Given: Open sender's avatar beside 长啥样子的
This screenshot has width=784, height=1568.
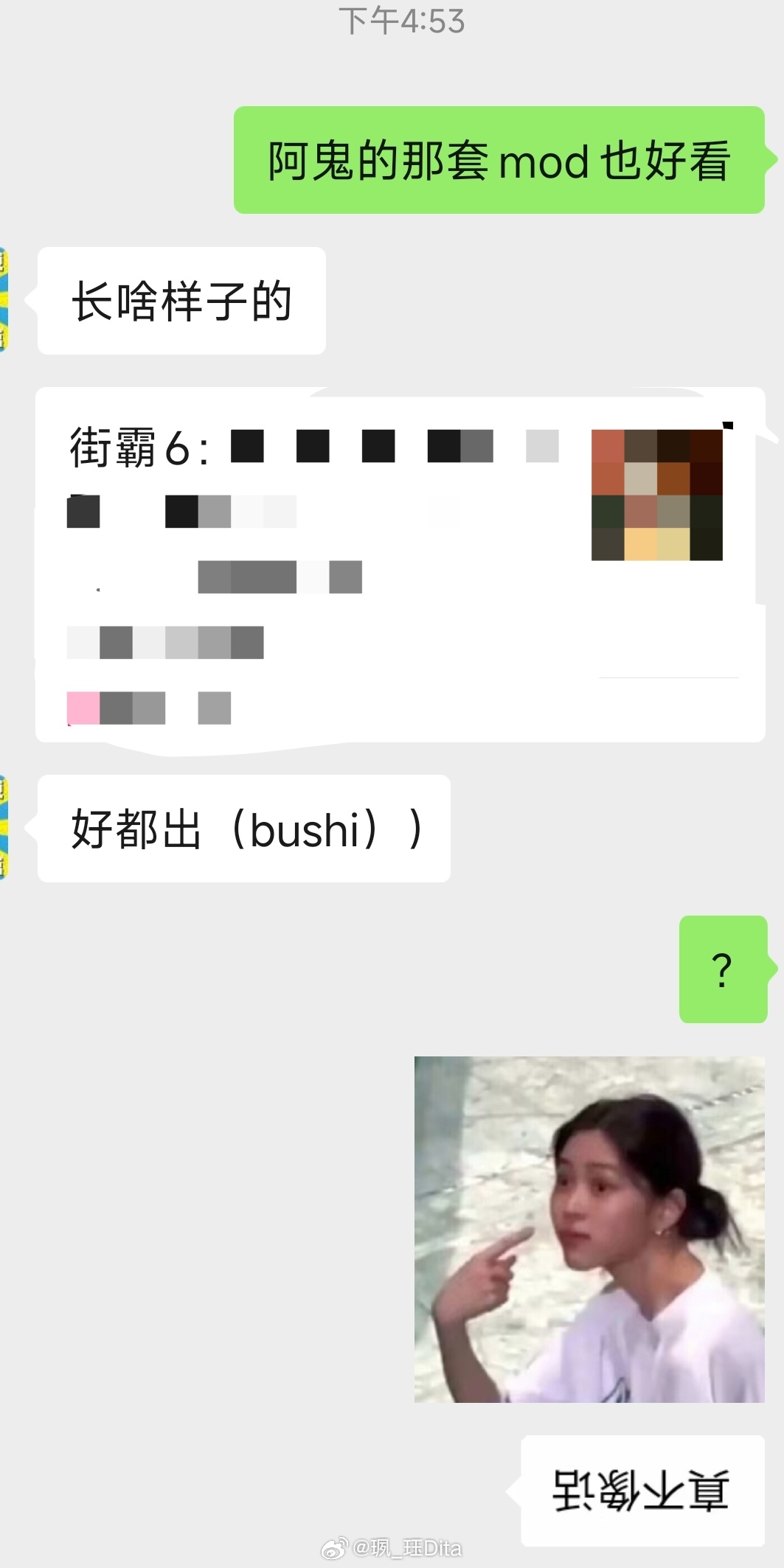Looking at the screenshot, I should point(4,300).
